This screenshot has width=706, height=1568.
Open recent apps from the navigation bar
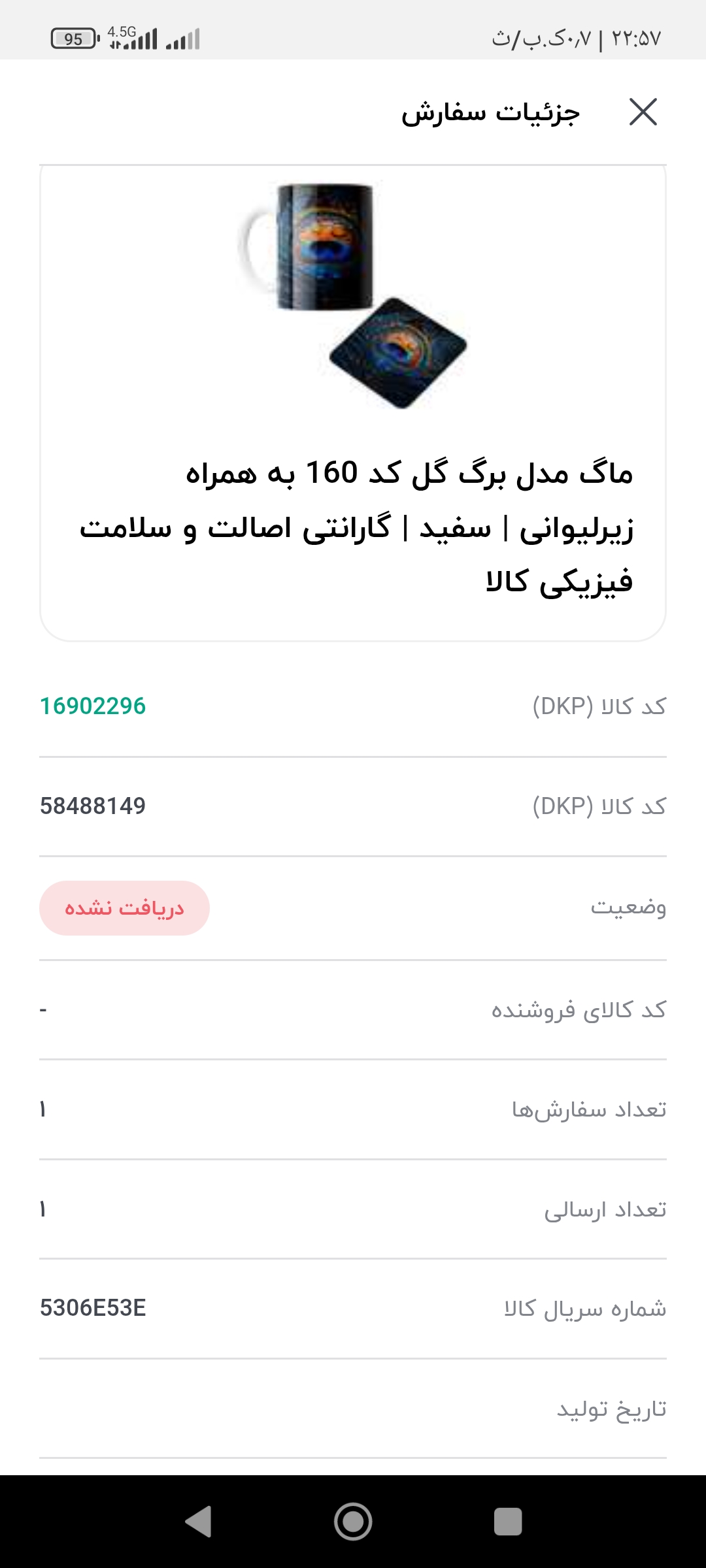(508, 1522)
